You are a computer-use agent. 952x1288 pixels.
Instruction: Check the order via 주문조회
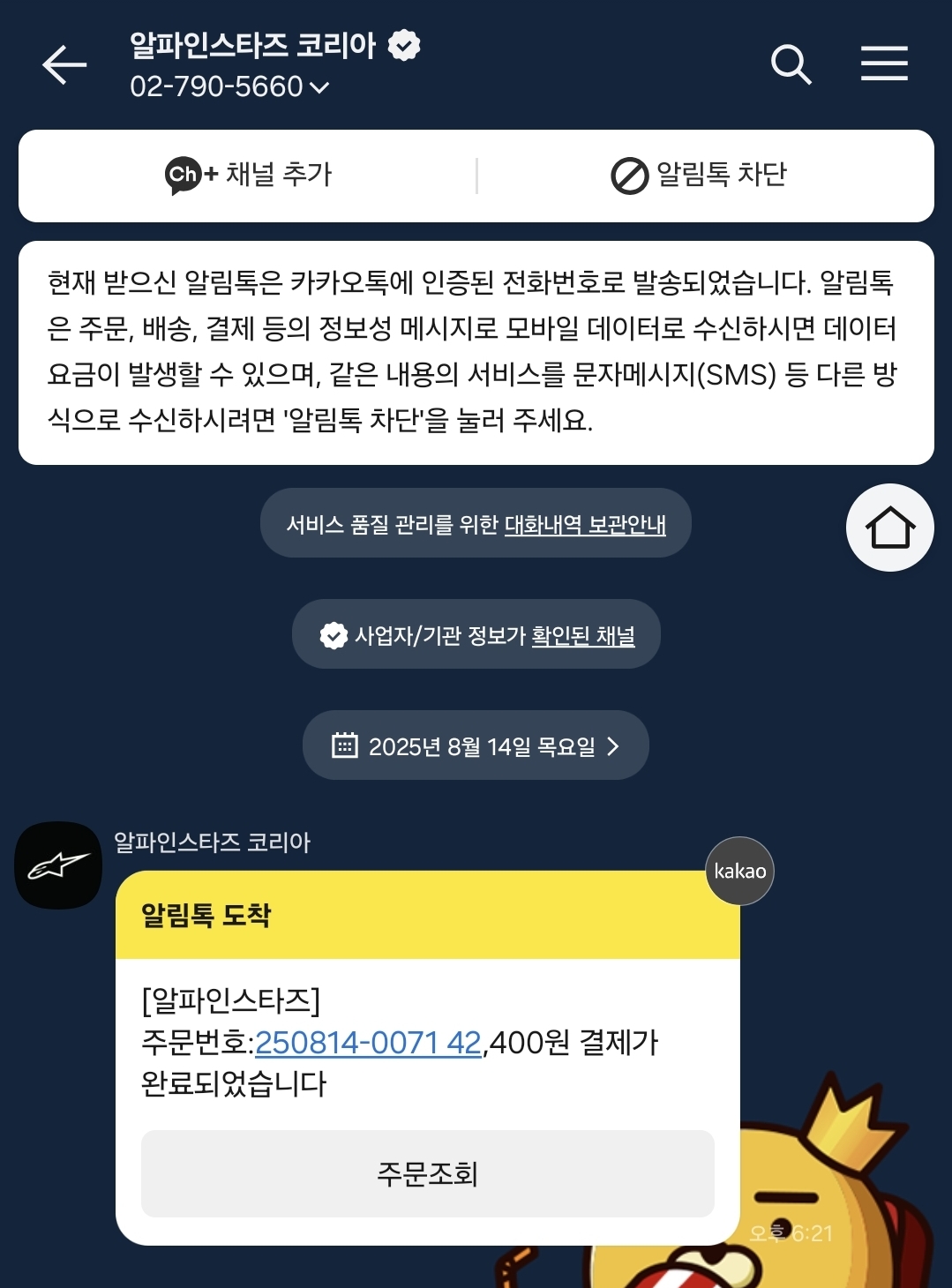pyautogui.click(x=427, y=1173)
